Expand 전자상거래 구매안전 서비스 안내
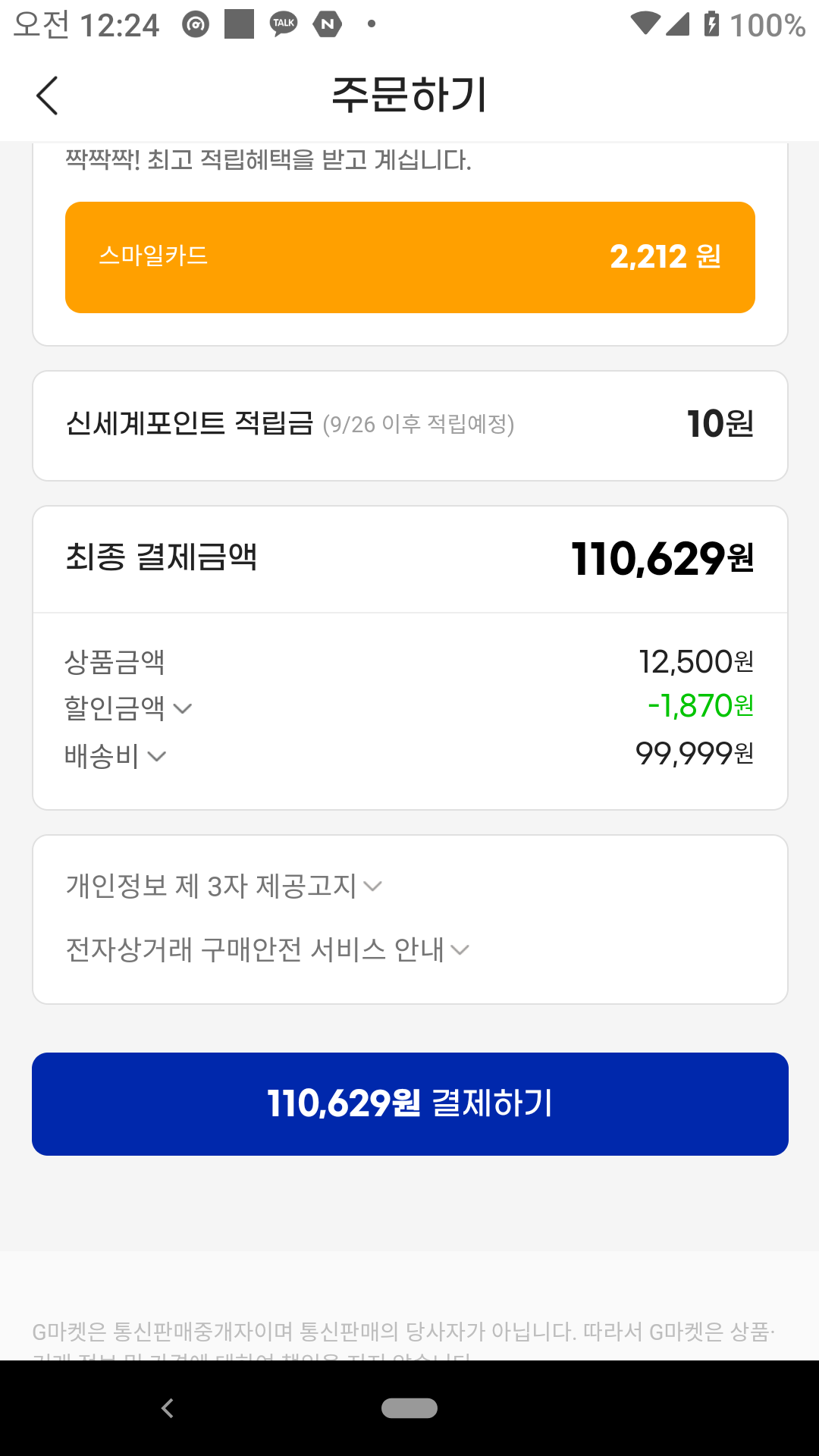Image resolution: width=819 pixels, height=1456 pixels. point(268,949)
